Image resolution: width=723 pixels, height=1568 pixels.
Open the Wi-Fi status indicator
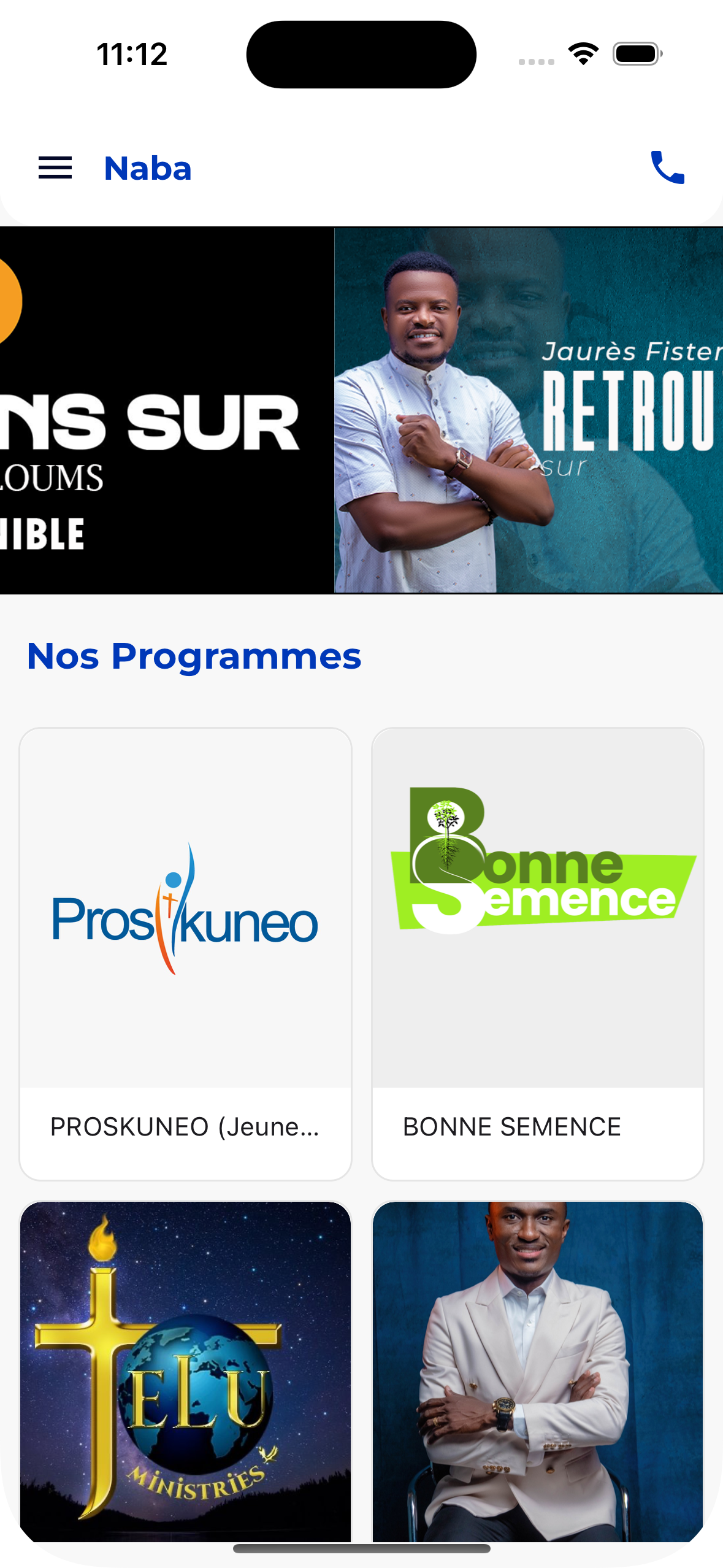click(x=583, y=54)
